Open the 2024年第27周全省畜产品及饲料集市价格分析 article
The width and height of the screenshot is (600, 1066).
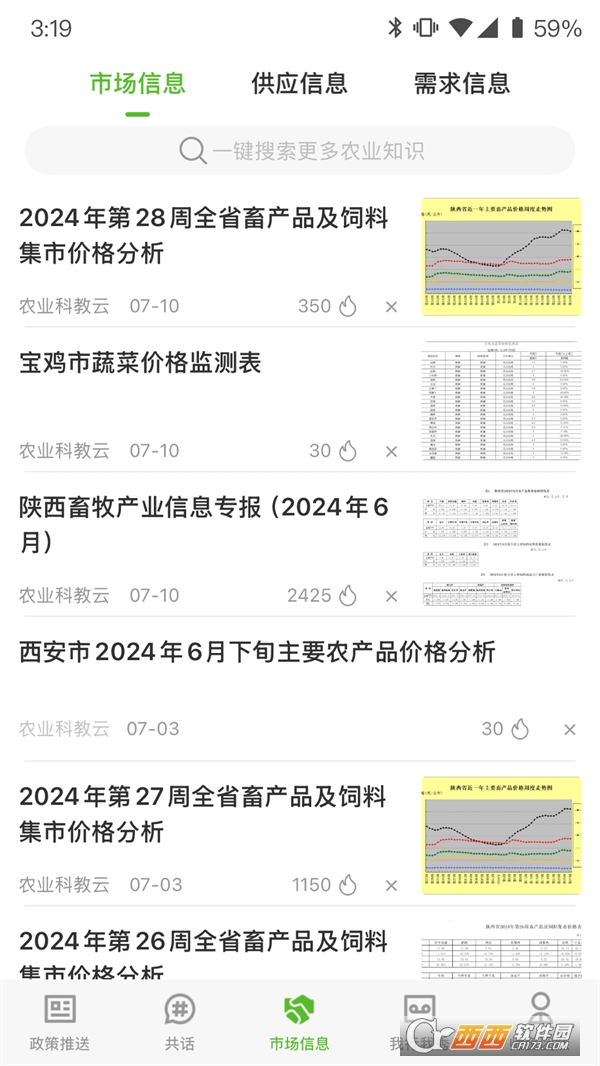[x=204, y=813]
